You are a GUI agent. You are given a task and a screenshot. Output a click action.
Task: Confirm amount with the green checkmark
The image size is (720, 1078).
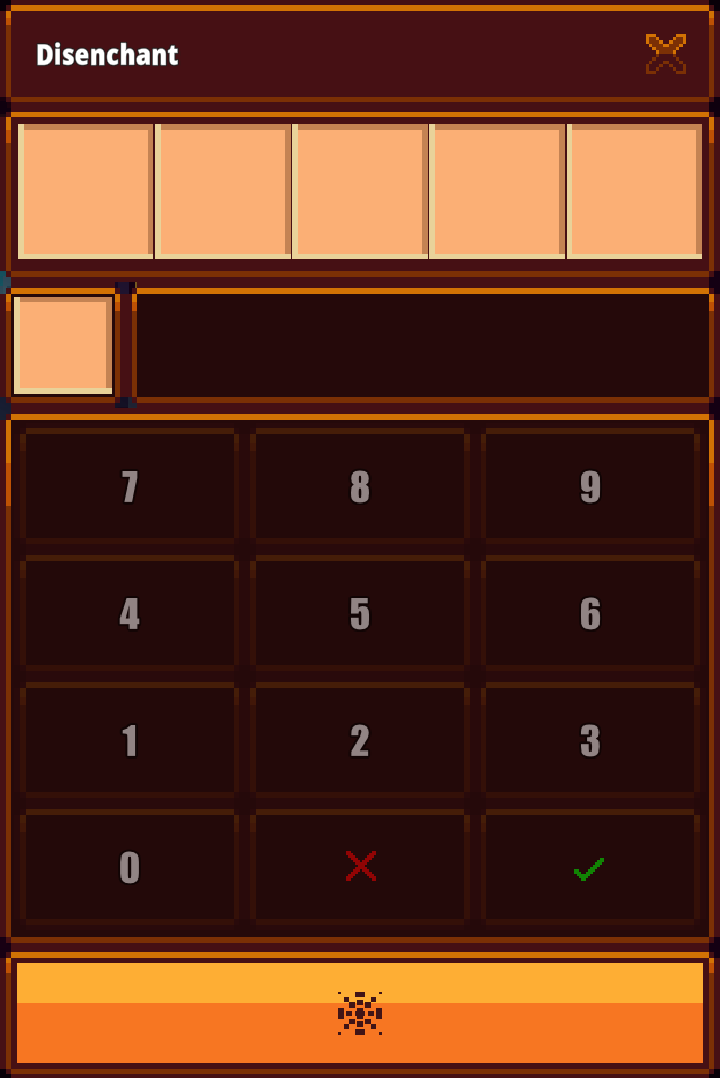coord(590,867)
